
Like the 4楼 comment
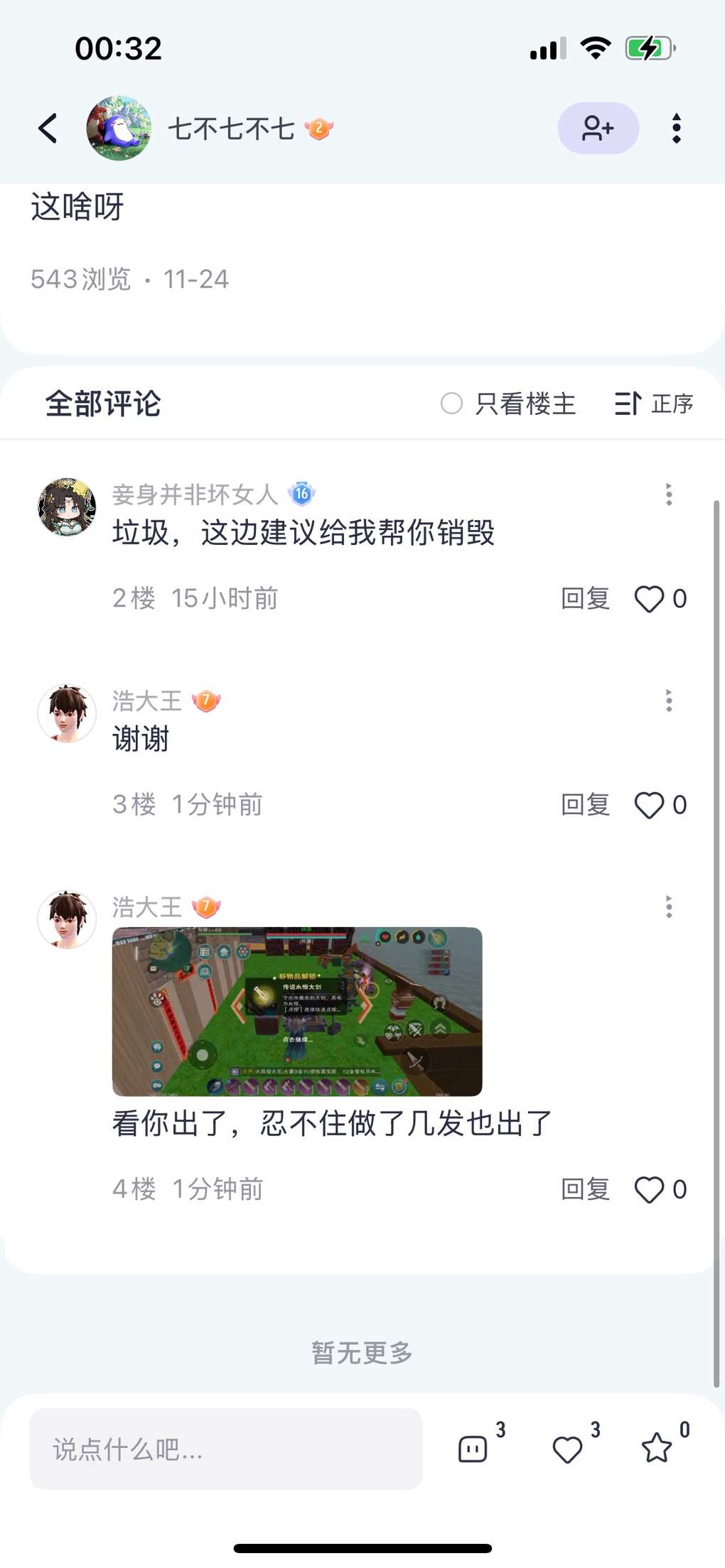click(649, 1189)
